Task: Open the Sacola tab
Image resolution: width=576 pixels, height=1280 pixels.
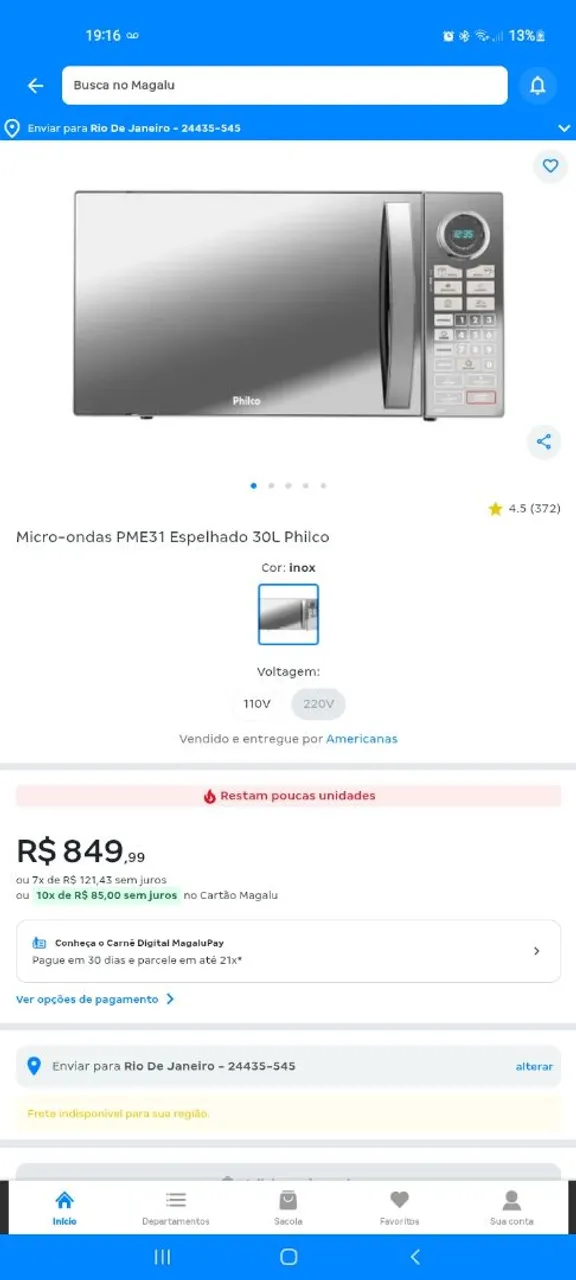Action: tap(288, 1208)
